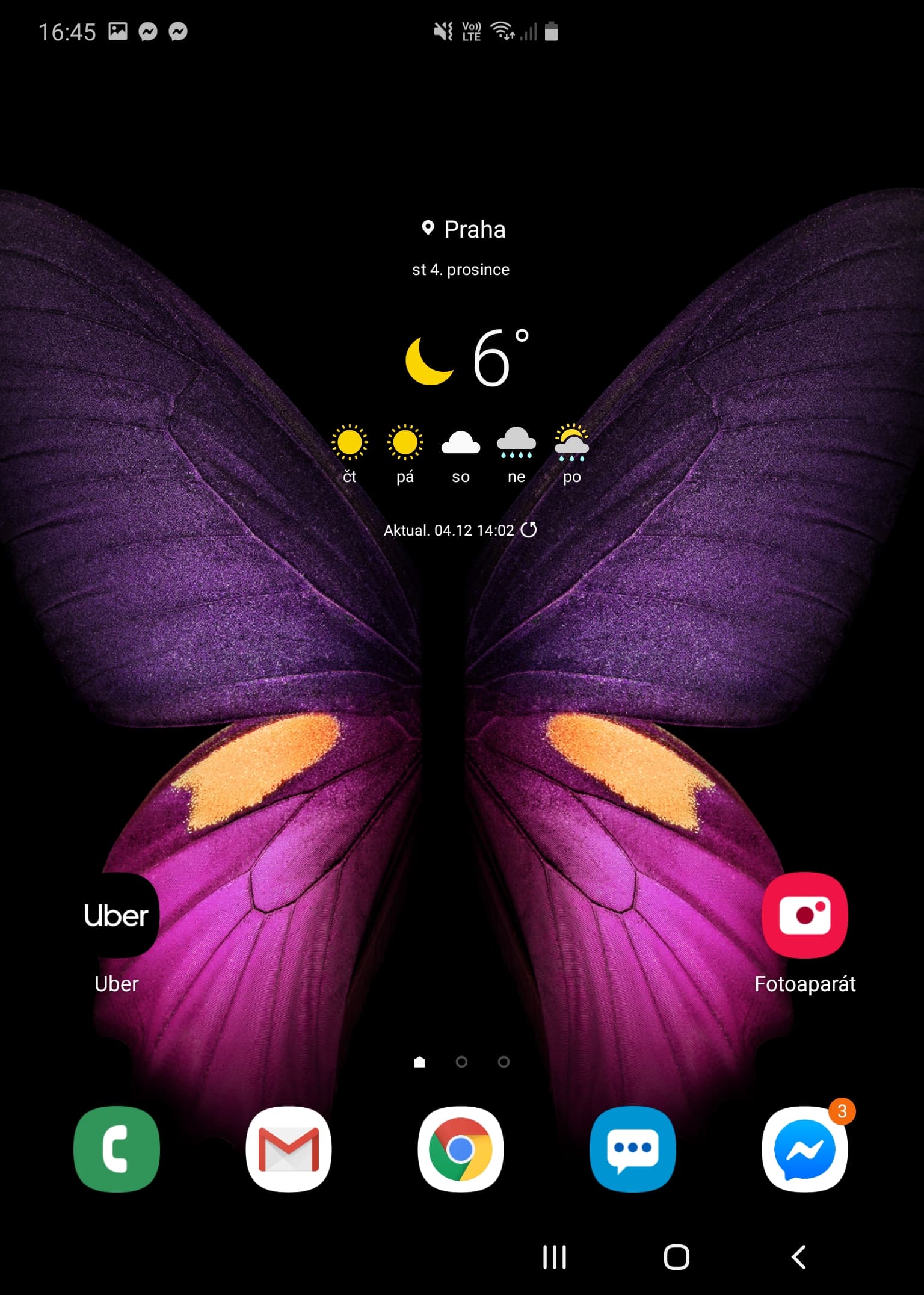Go to the third home screen page
Screen dimensions: 924x1295
(x=504, y=1062)
